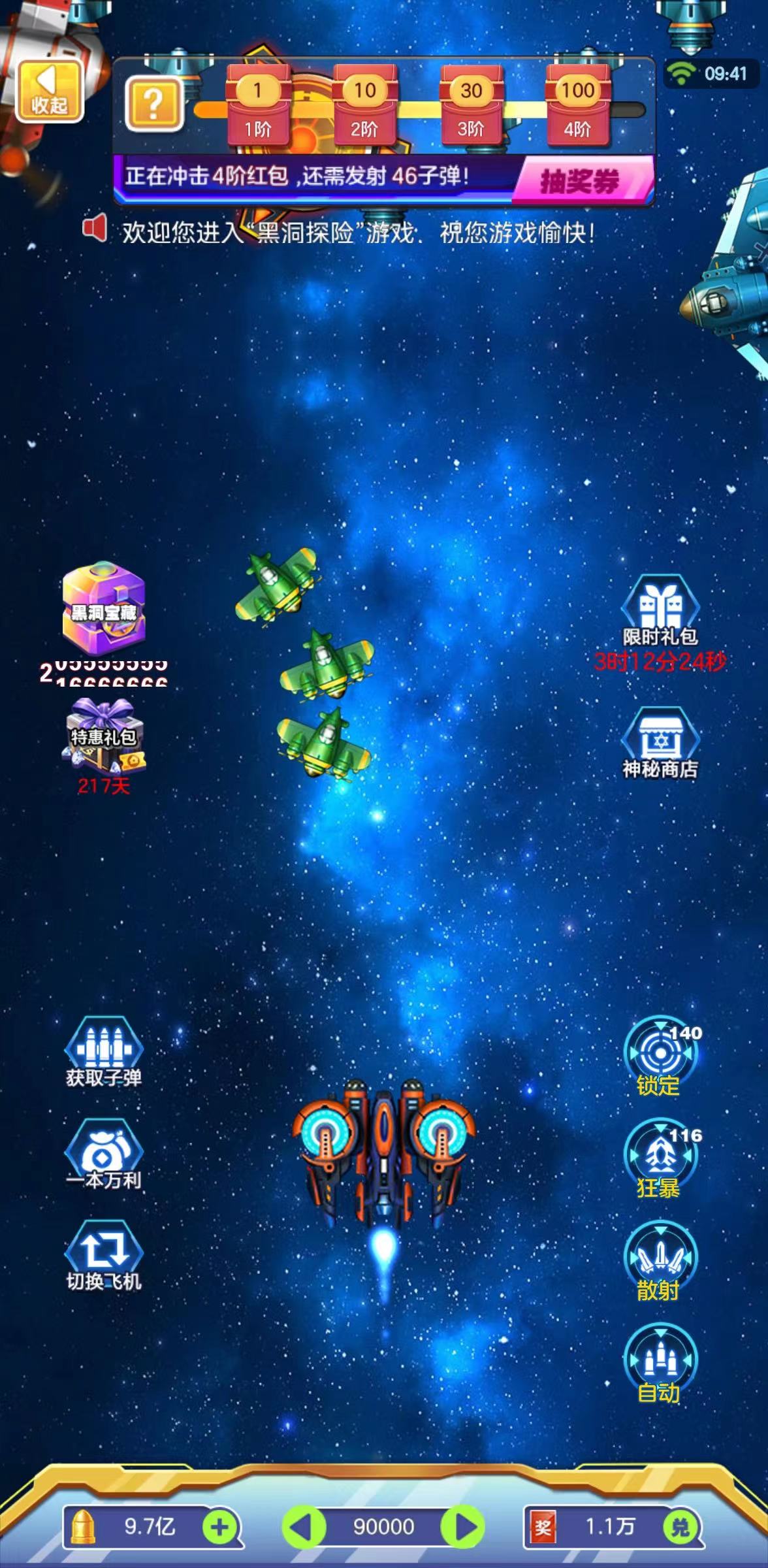Increase bet with the right arrow
The width and height of the screenshot is (768, 1568).
pyautogui.click(x=463, y=1527)
